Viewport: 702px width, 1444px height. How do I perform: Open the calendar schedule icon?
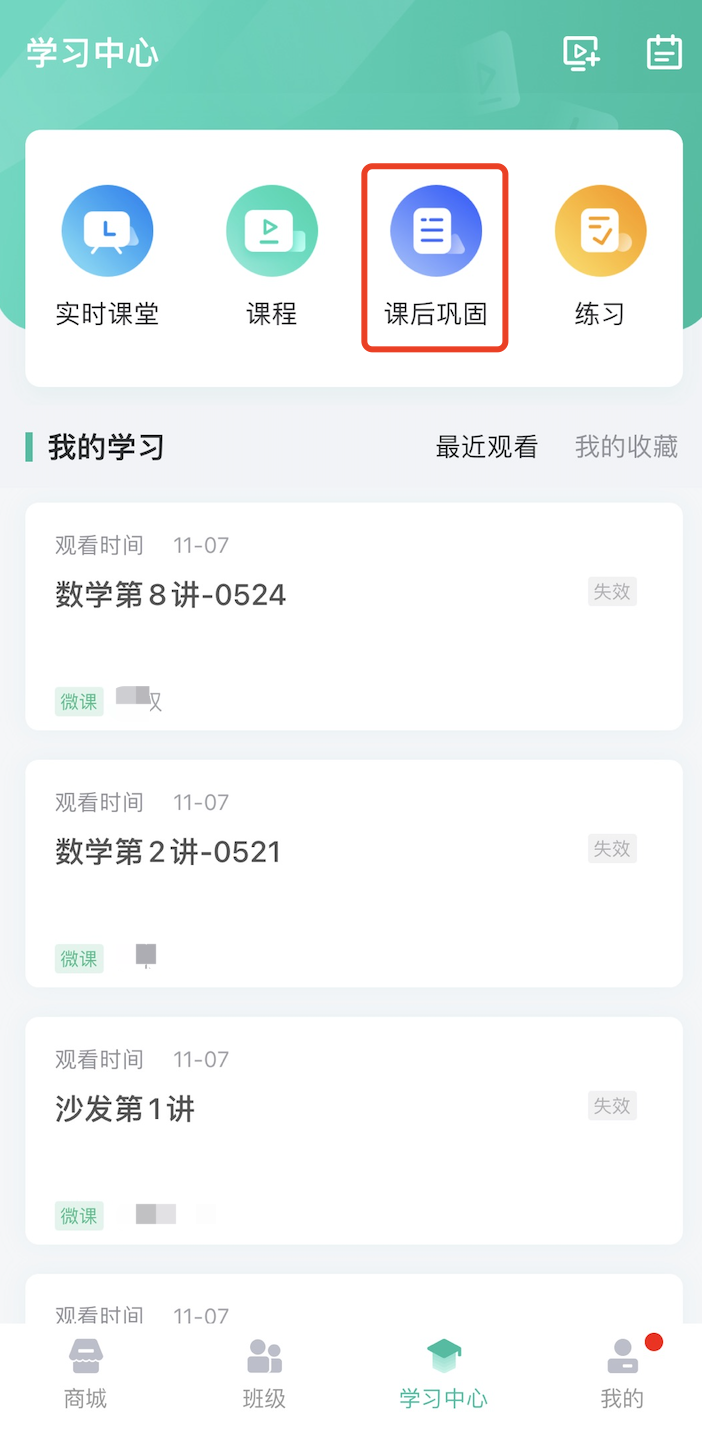pos(664,53)
